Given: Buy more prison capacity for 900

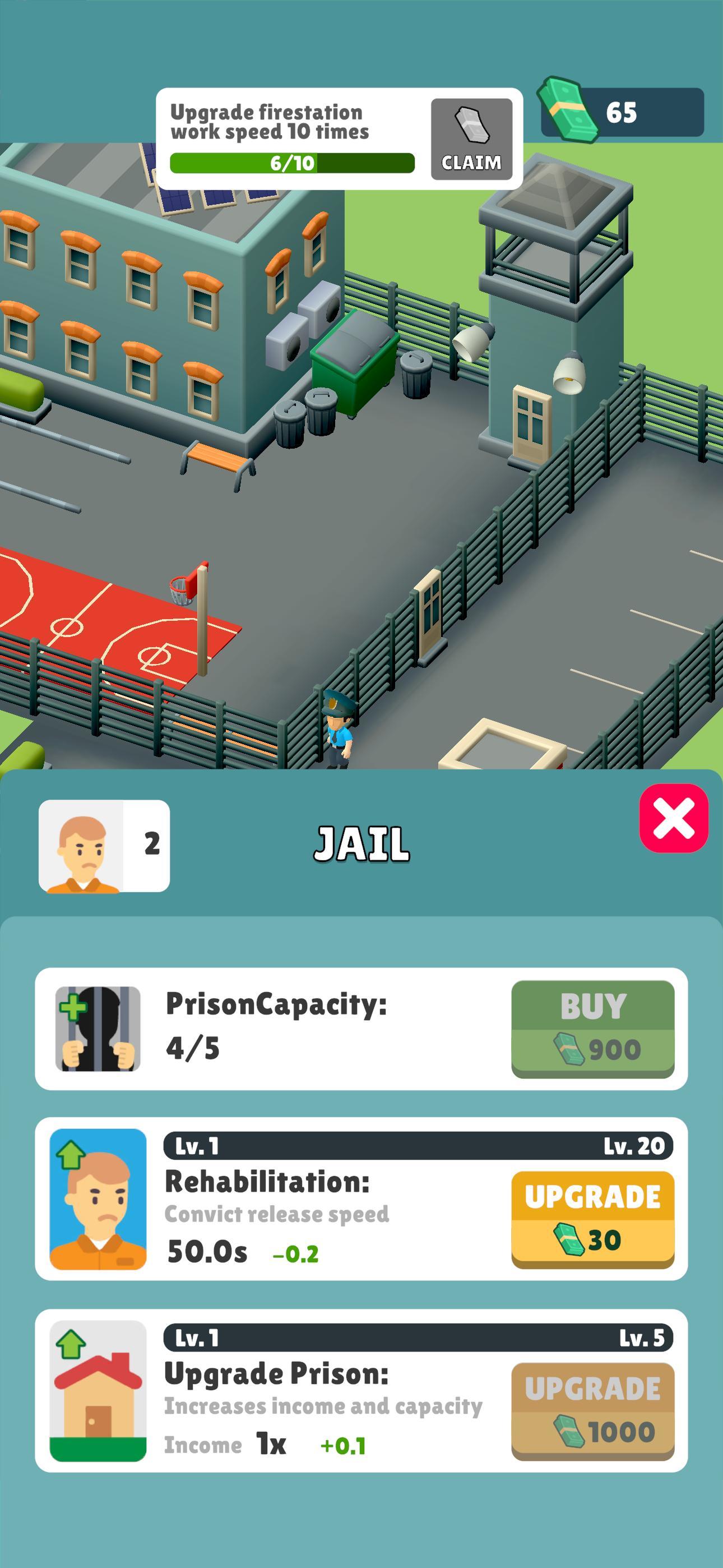Looking at the screenshot, I should tap(592, 1029).
